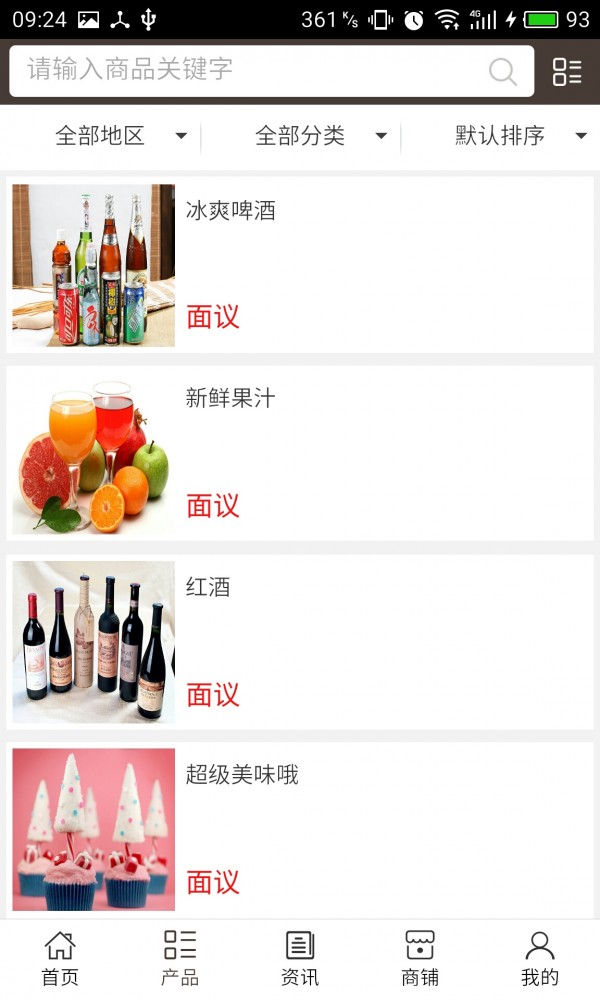Expand the 全部地区 region dropdown
This screenshot has height=1000, width=600.
(x=120, y=136)
